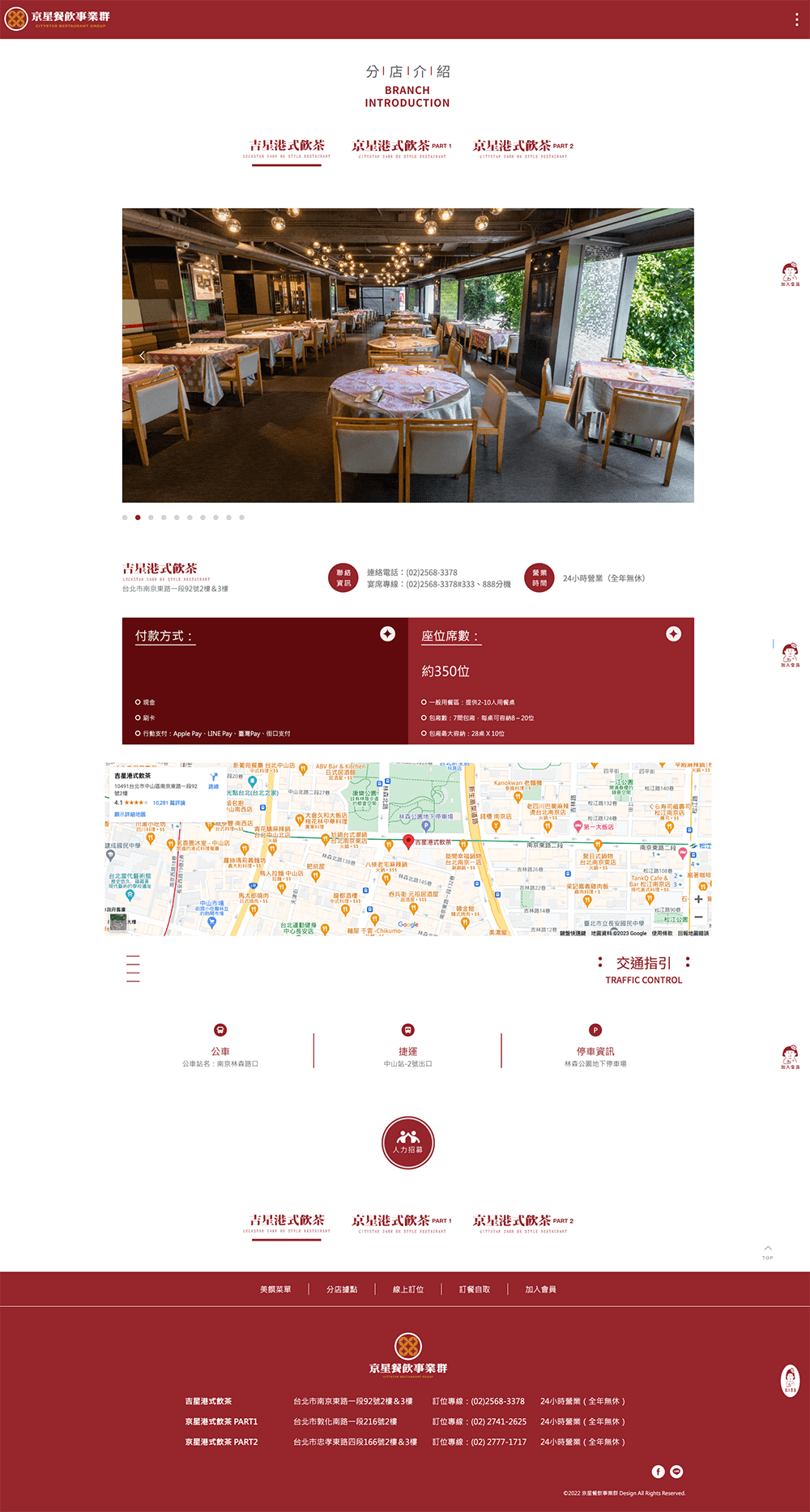Switch to the 京星港式飲茶 PART 1 top tab
This screenshot has width=810, height=1512.
(x=402, y=147)
